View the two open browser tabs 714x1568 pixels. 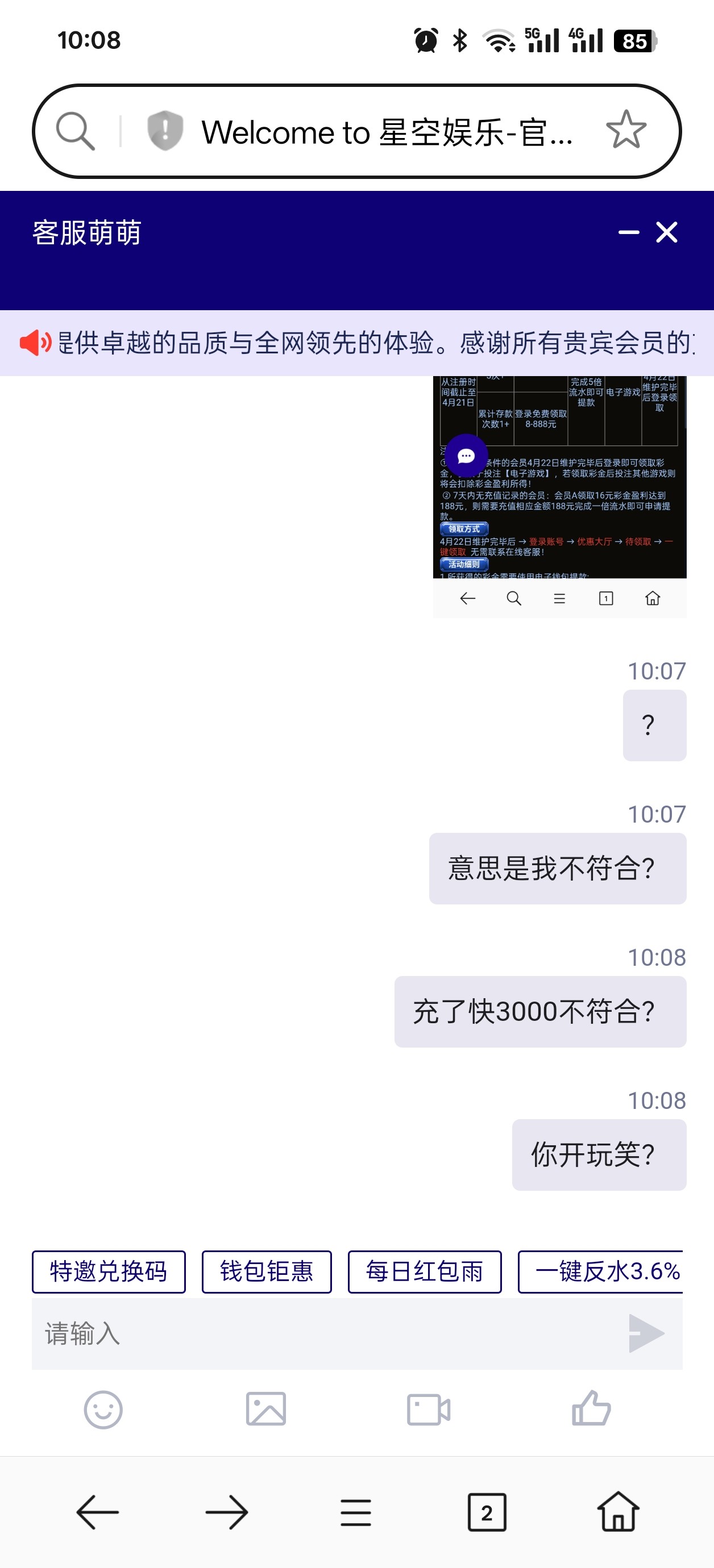486,1512
